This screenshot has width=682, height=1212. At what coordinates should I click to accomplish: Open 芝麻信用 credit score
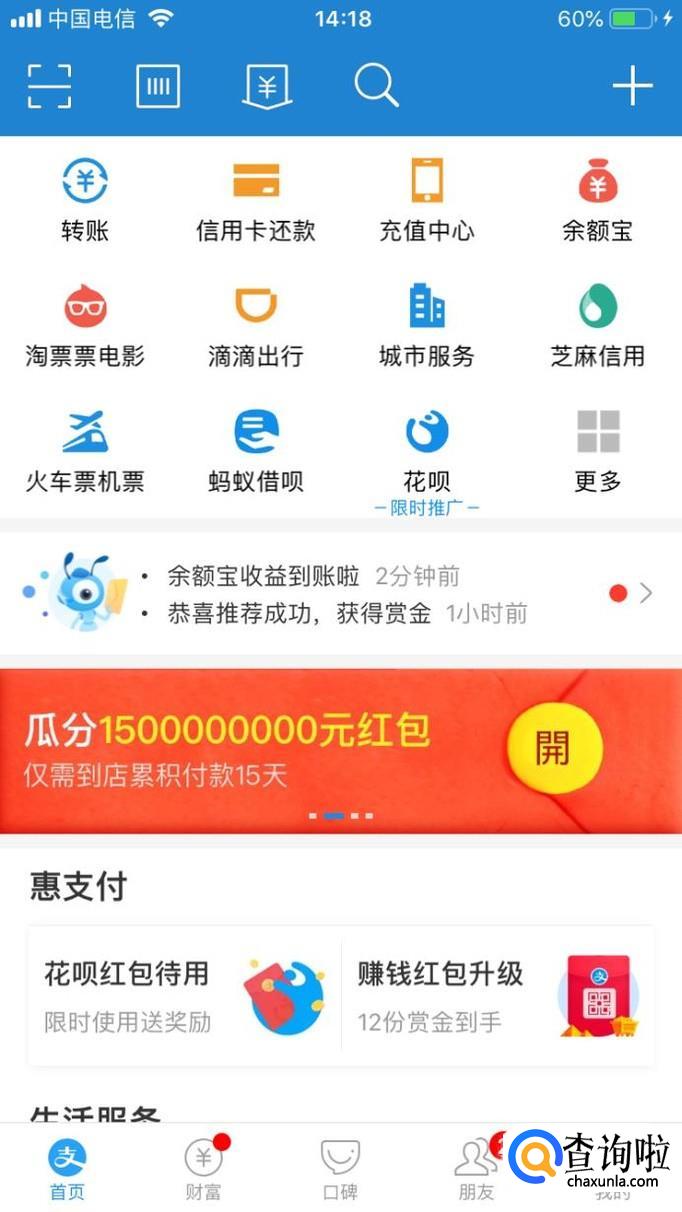(597, 325)
